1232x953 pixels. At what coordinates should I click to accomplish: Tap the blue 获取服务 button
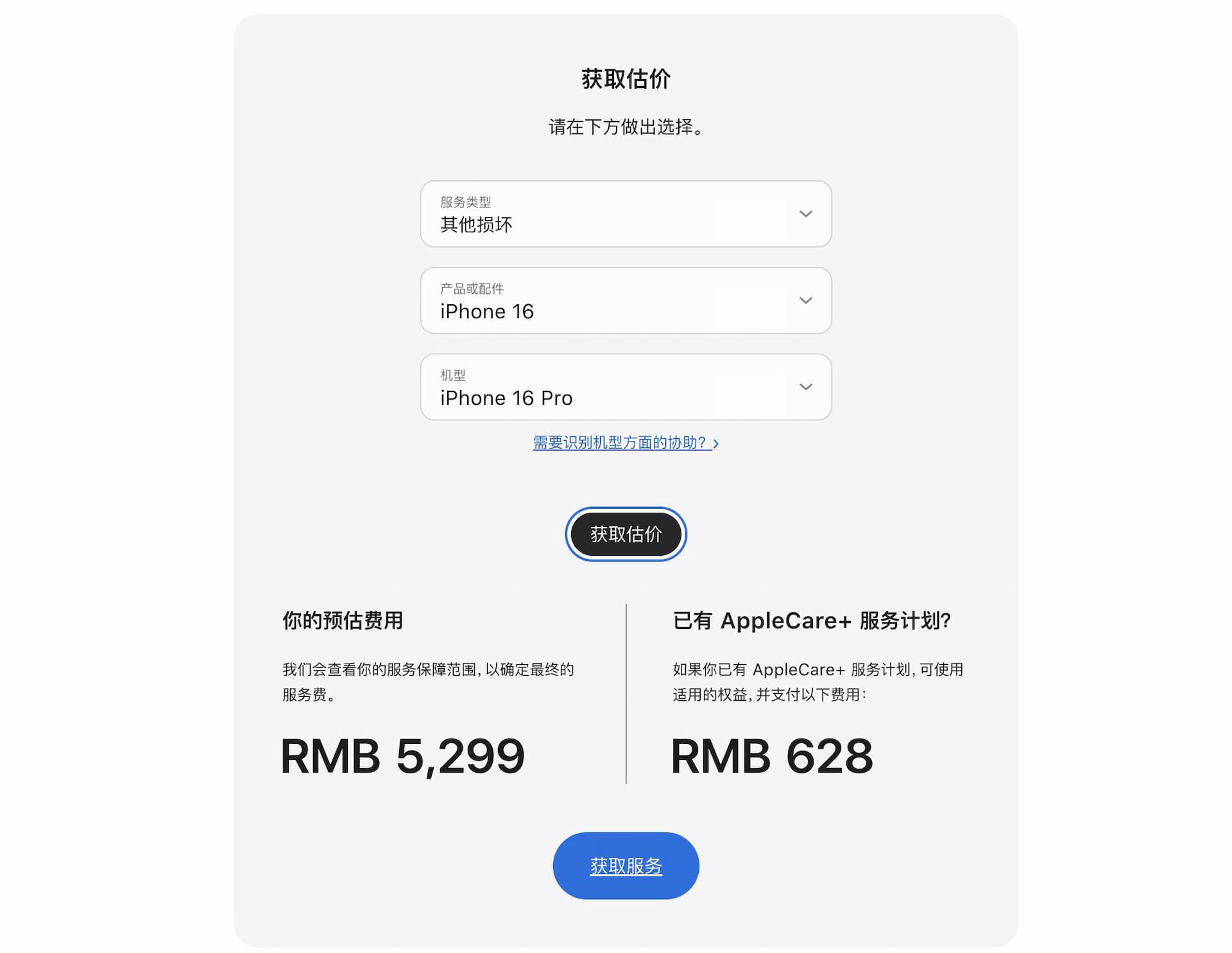click(626, 866)
